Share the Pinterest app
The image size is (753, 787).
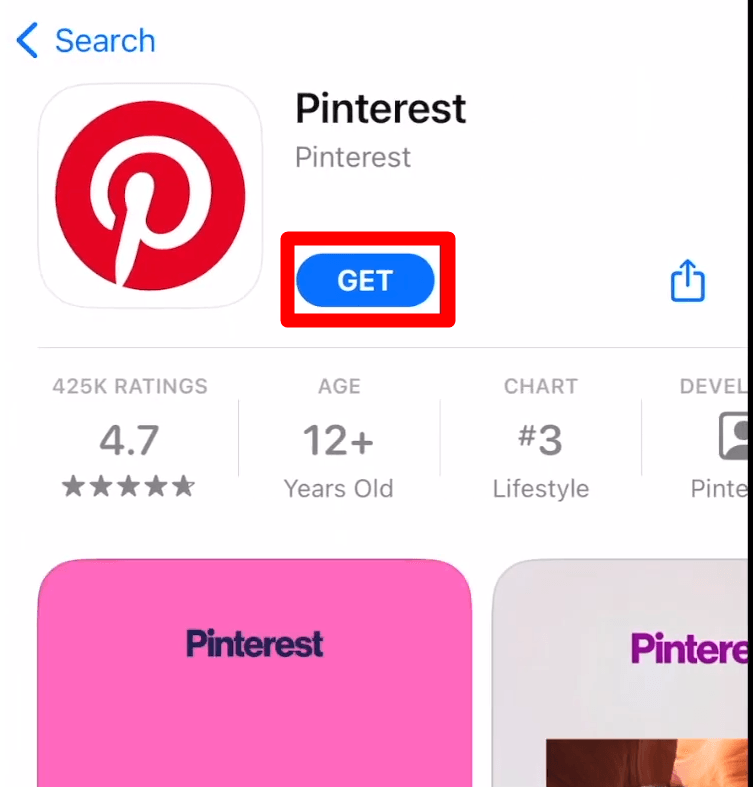click(687, 281)
